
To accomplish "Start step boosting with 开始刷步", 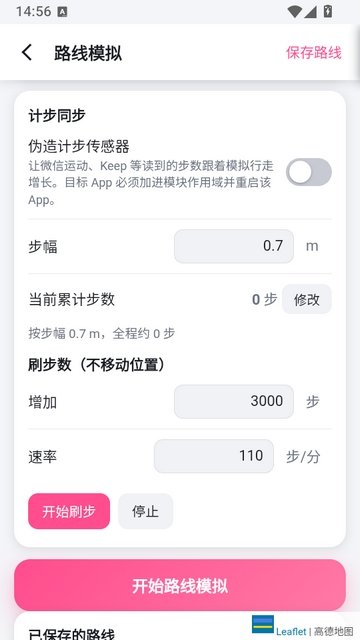I will click(69, 511).
